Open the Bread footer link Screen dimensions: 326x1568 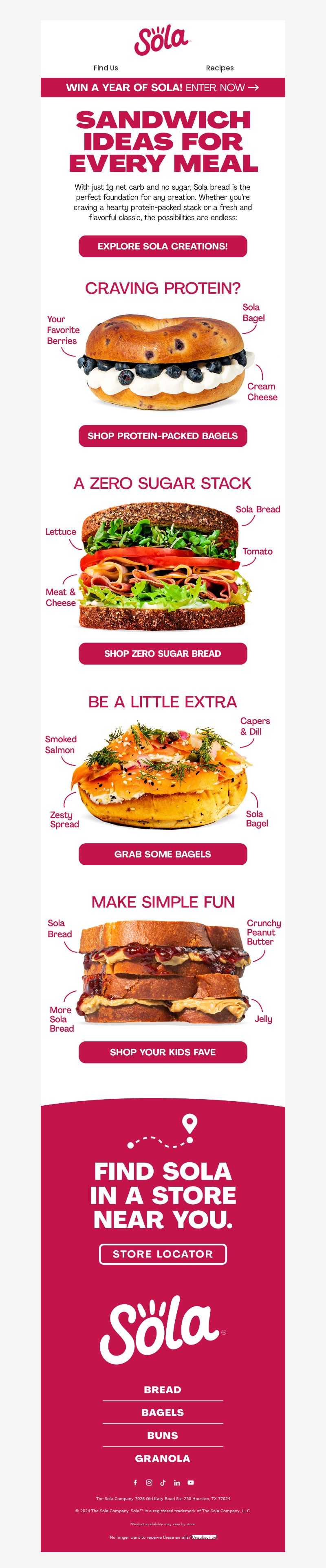[163, 1390]
